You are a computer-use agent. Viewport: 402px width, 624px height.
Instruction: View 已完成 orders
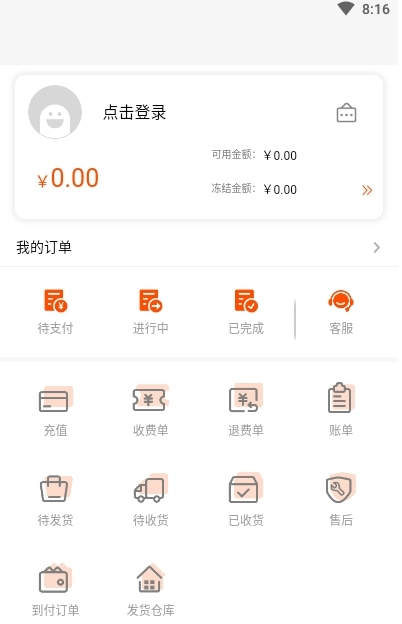coord(246,312)
